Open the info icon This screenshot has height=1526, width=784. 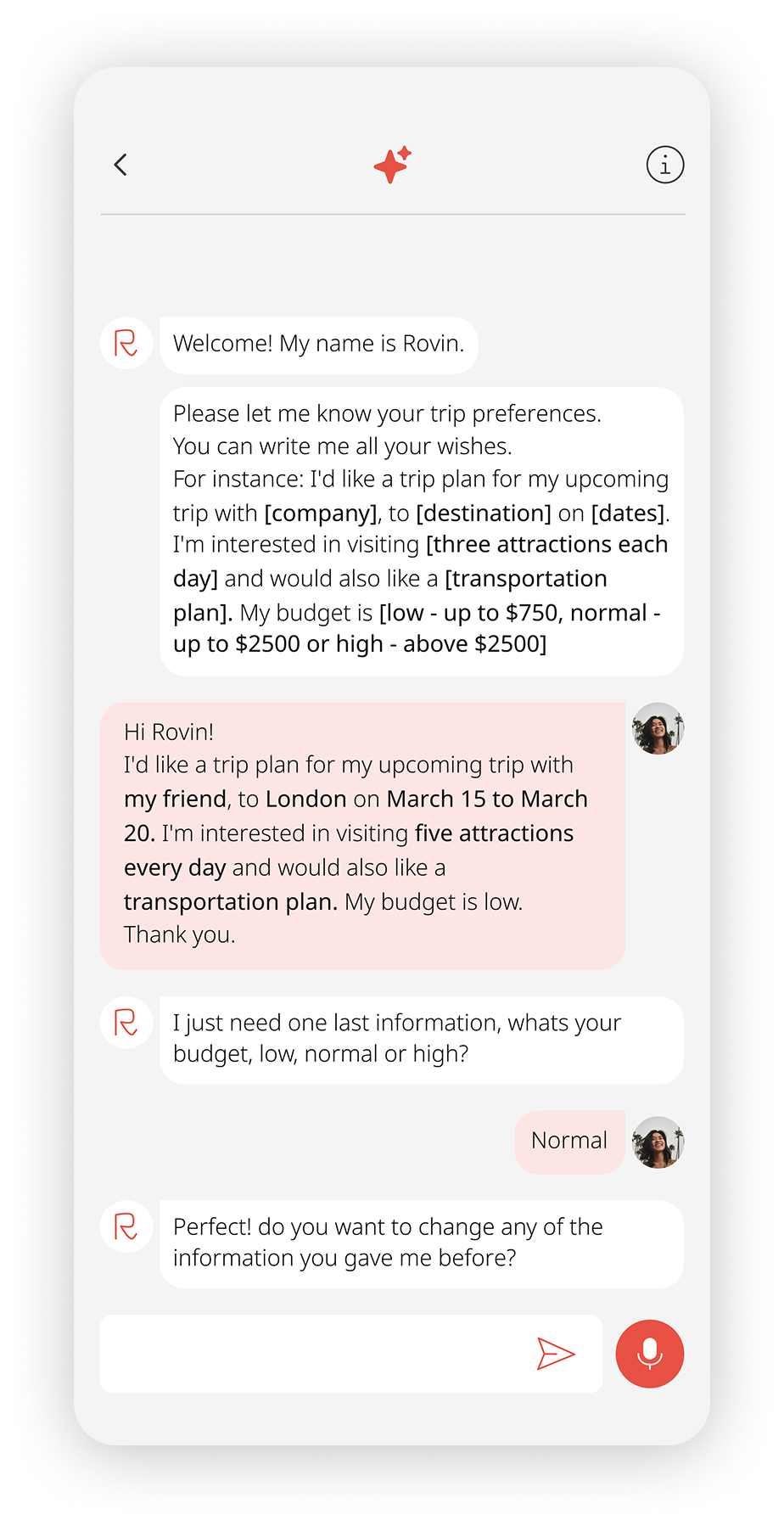point(665,165)
